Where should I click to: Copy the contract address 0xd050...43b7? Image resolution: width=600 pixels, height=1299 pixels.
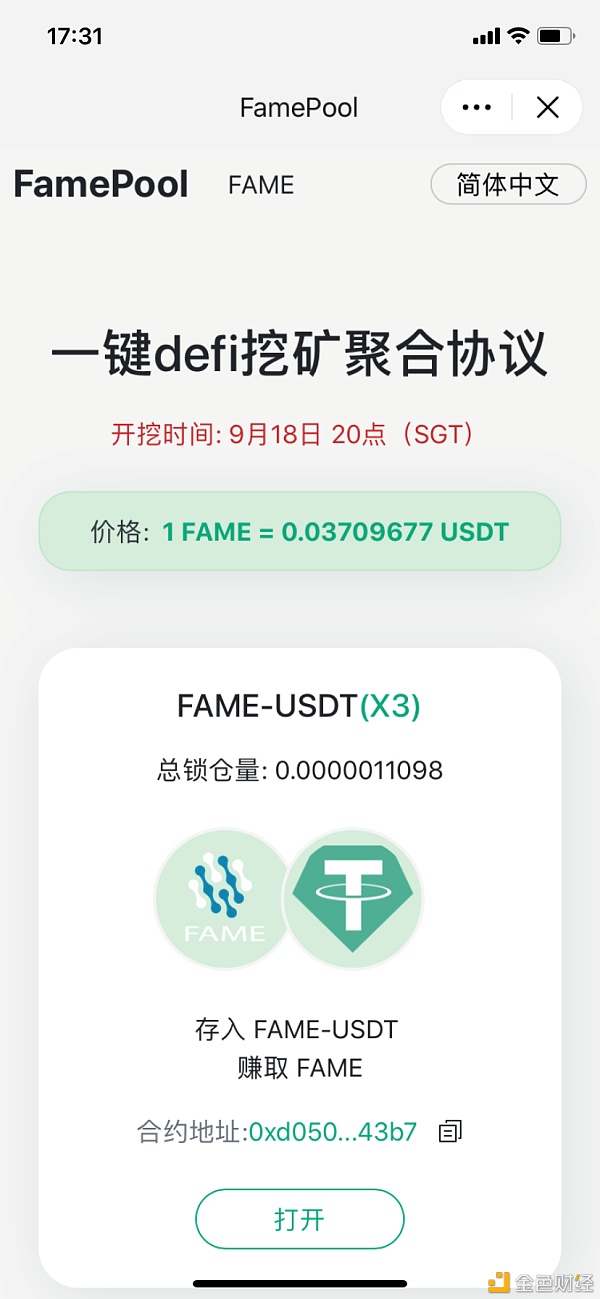(x=450, y=1132)
